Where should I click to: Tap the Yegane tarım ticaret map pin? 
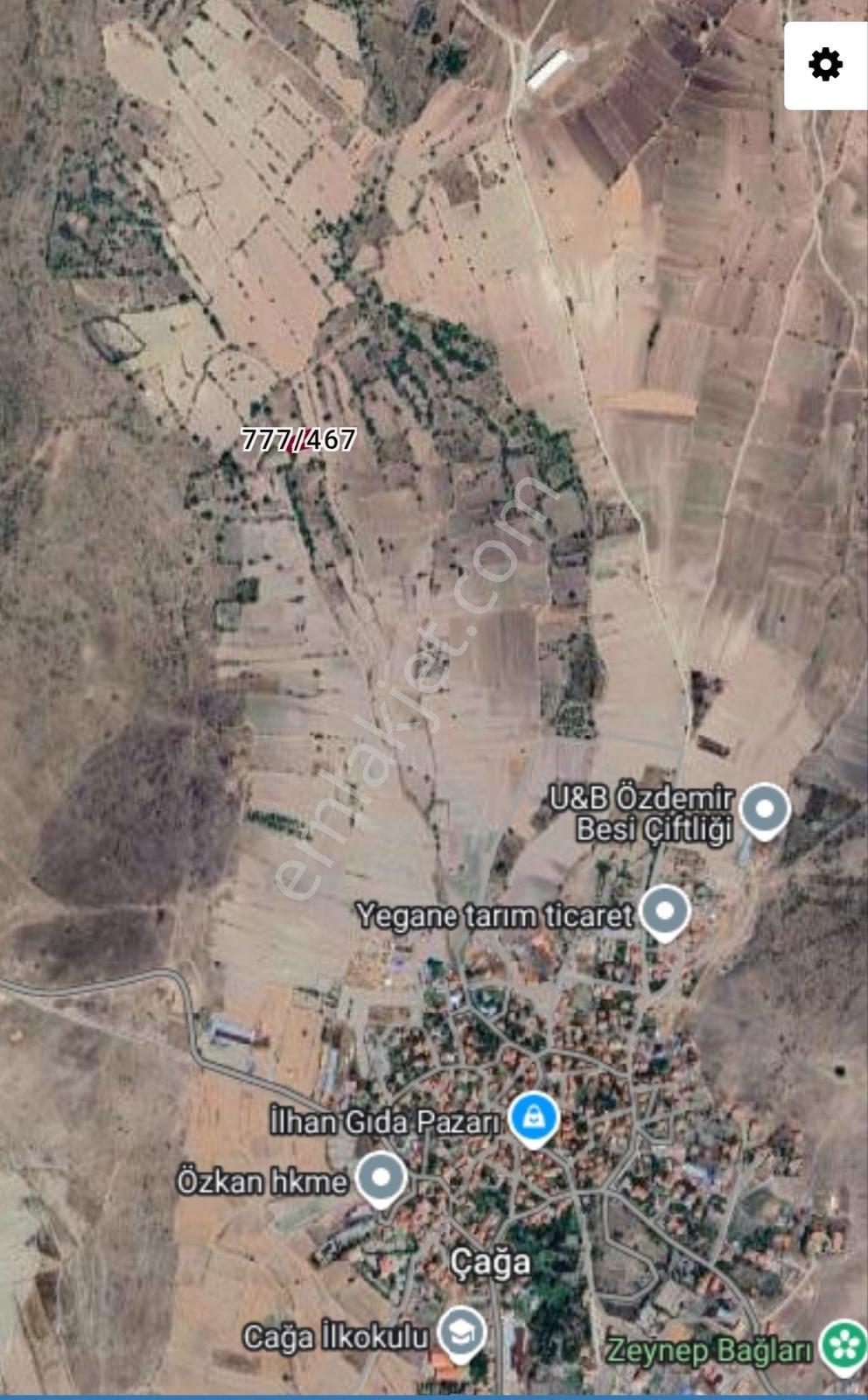(665, 913)
